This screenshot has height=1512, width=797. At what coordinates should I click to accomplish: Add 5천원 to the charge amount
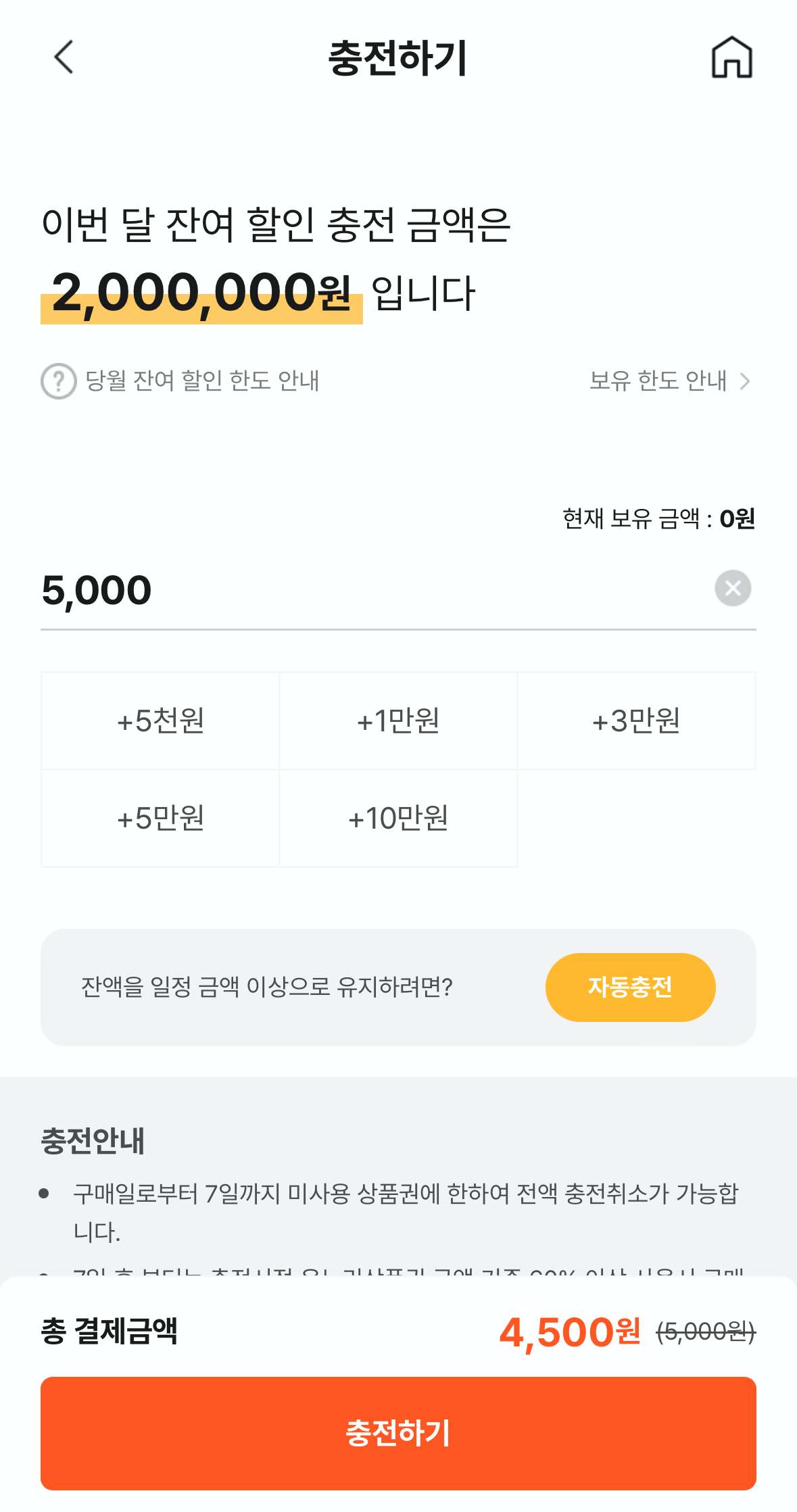(x=160, y=721)
